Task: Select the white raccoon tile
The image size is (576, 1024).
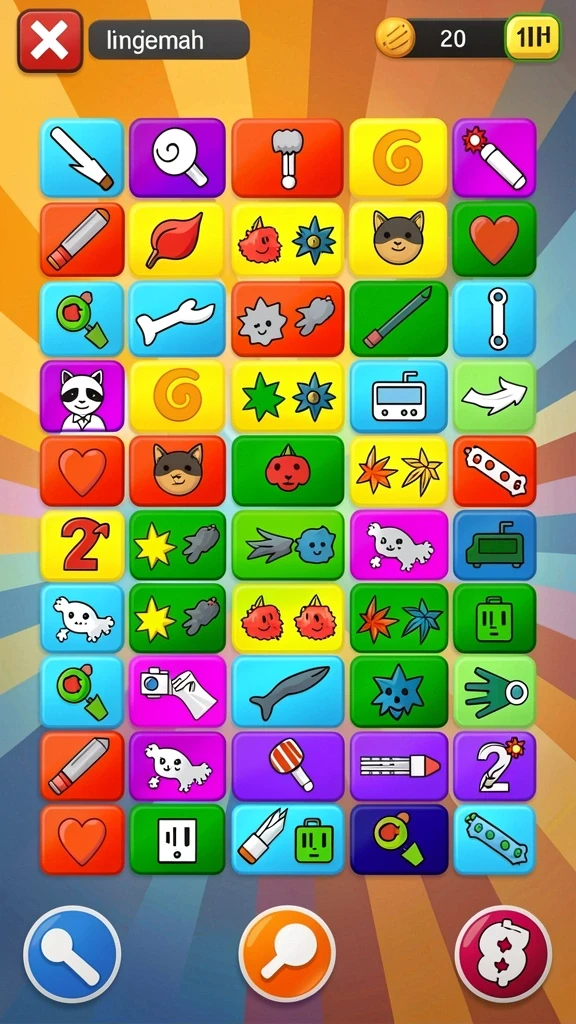Action: coord(82,396)
